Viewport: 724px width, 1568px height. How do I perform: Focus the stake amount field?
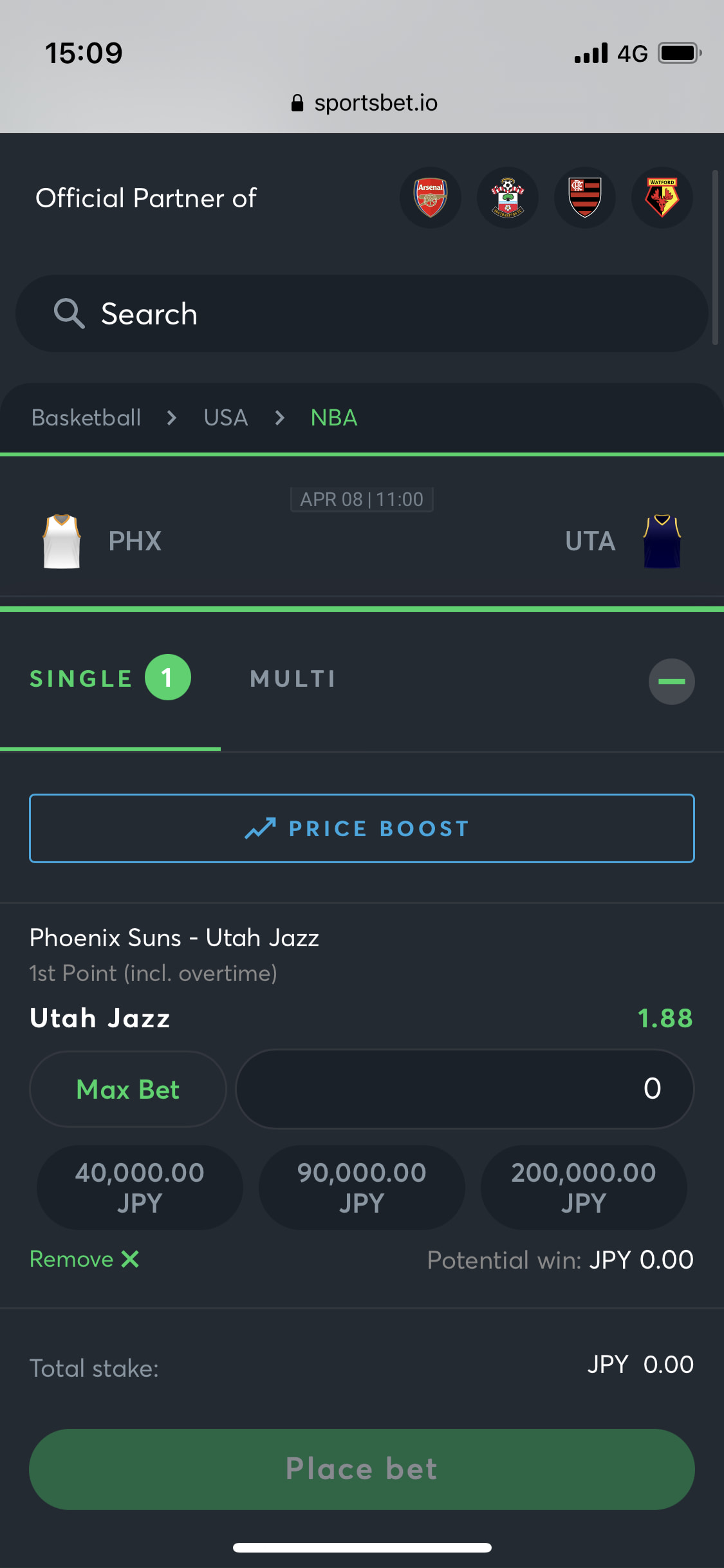465,1089
